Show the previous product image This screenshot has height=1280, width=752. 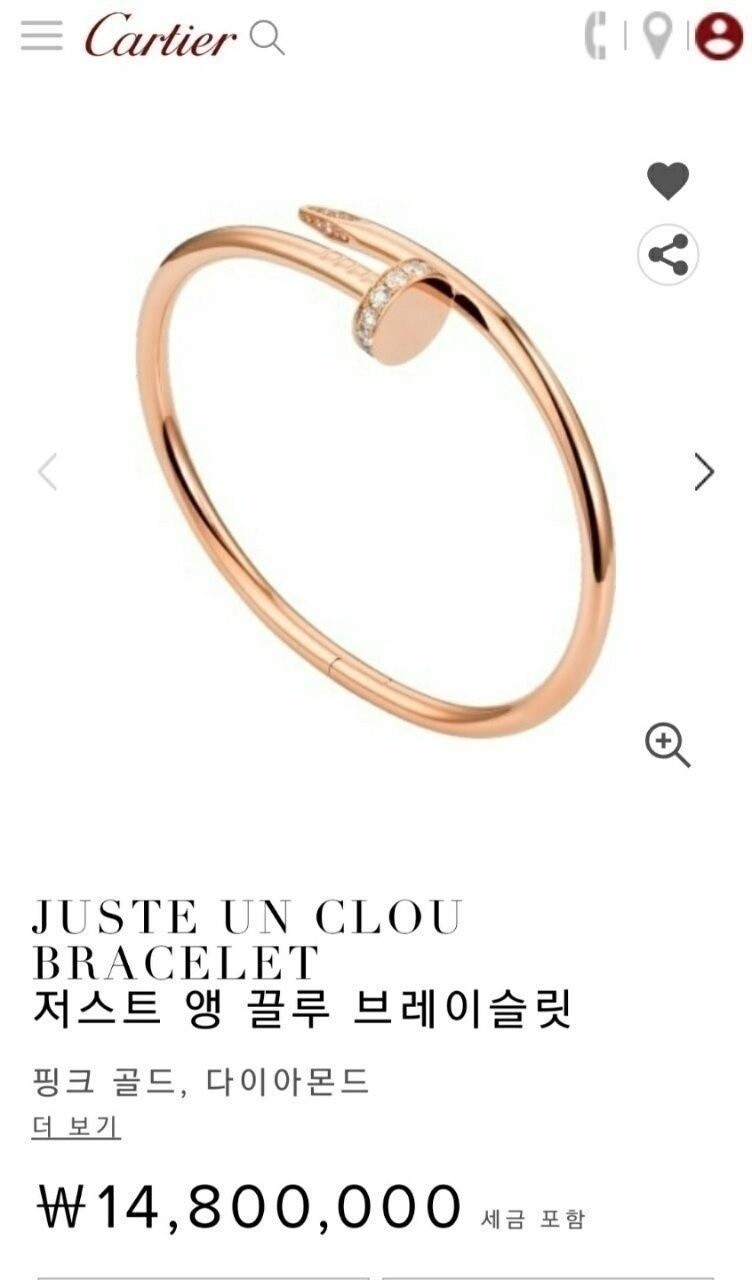click(47, 472)
